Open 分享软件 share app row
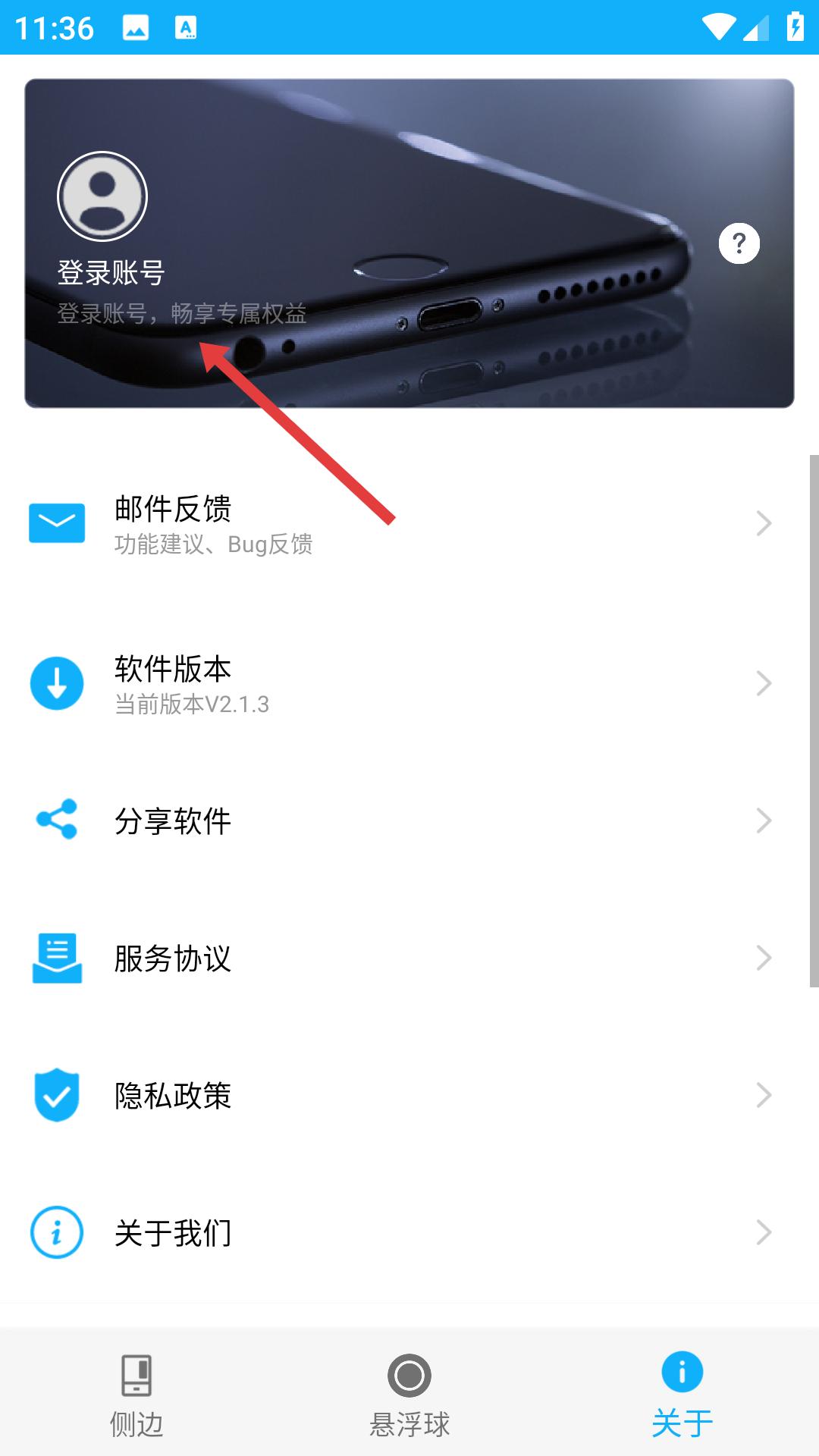 409,821
